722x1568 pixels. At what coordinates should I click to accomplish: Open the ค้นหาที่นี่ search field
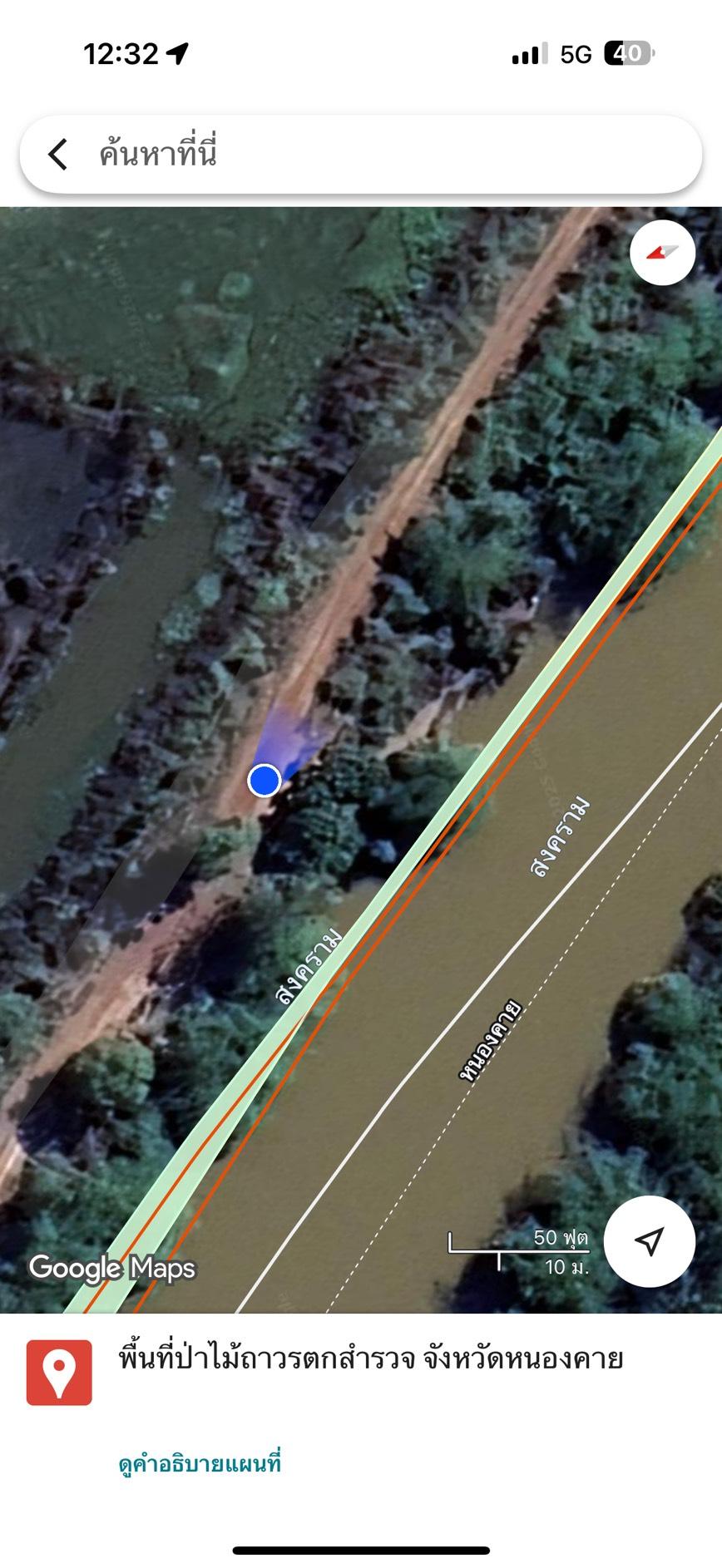coord(374,155)
